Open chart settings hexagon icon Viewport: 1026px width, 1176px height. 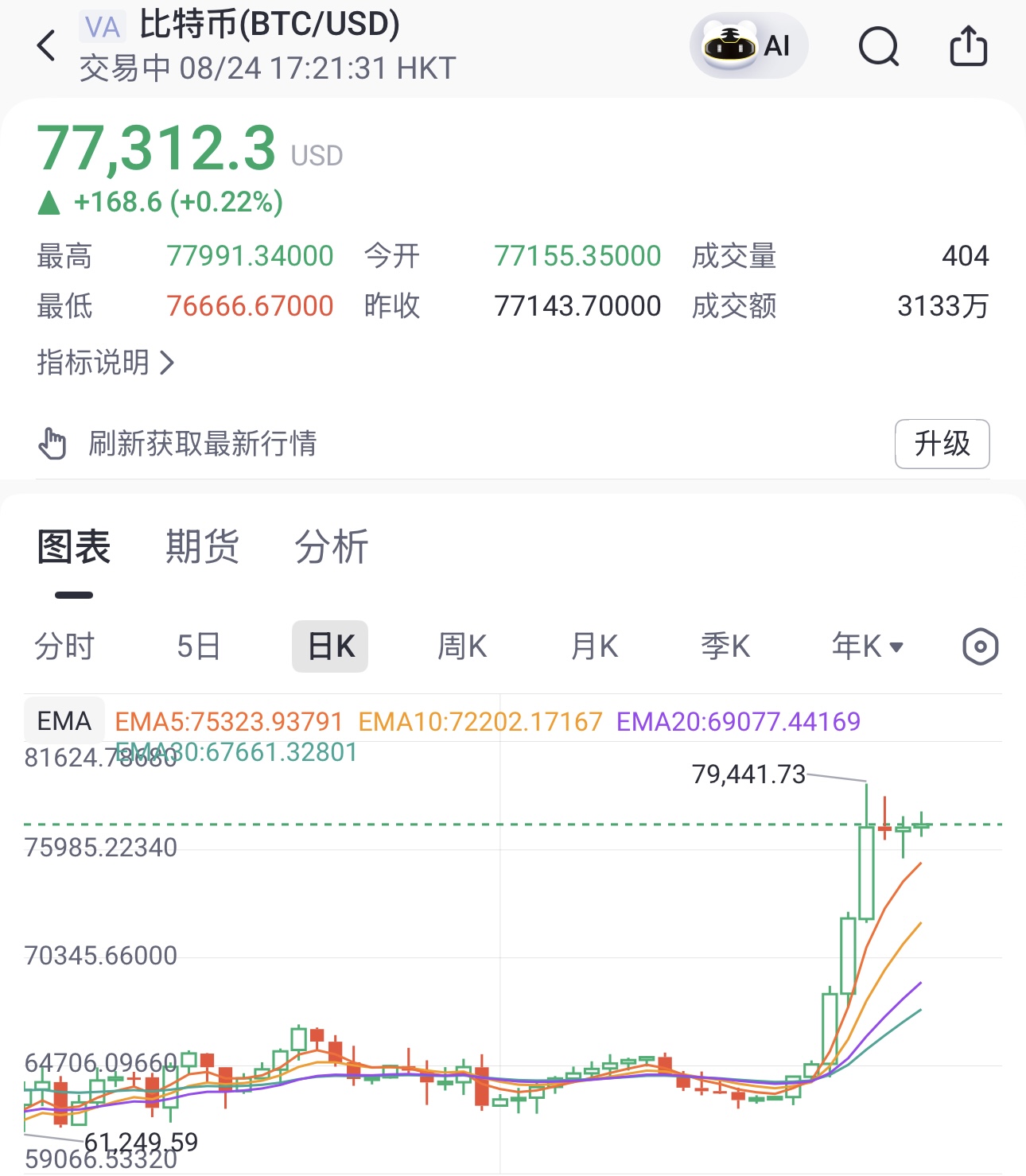980,646
